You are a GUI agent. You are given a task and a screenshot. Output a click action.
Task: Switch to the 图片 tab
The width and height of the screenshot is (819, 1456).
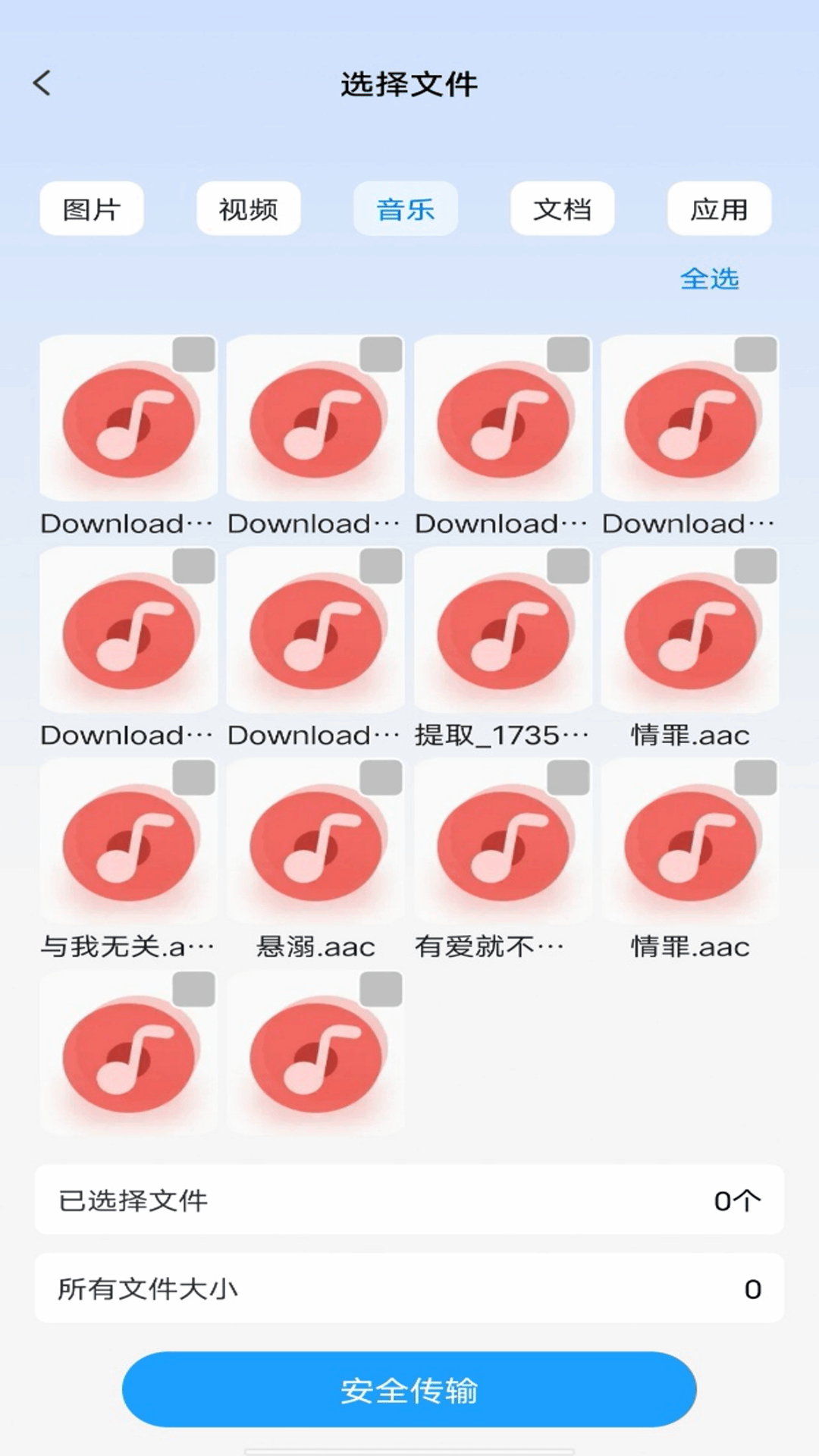pos(92,209)
